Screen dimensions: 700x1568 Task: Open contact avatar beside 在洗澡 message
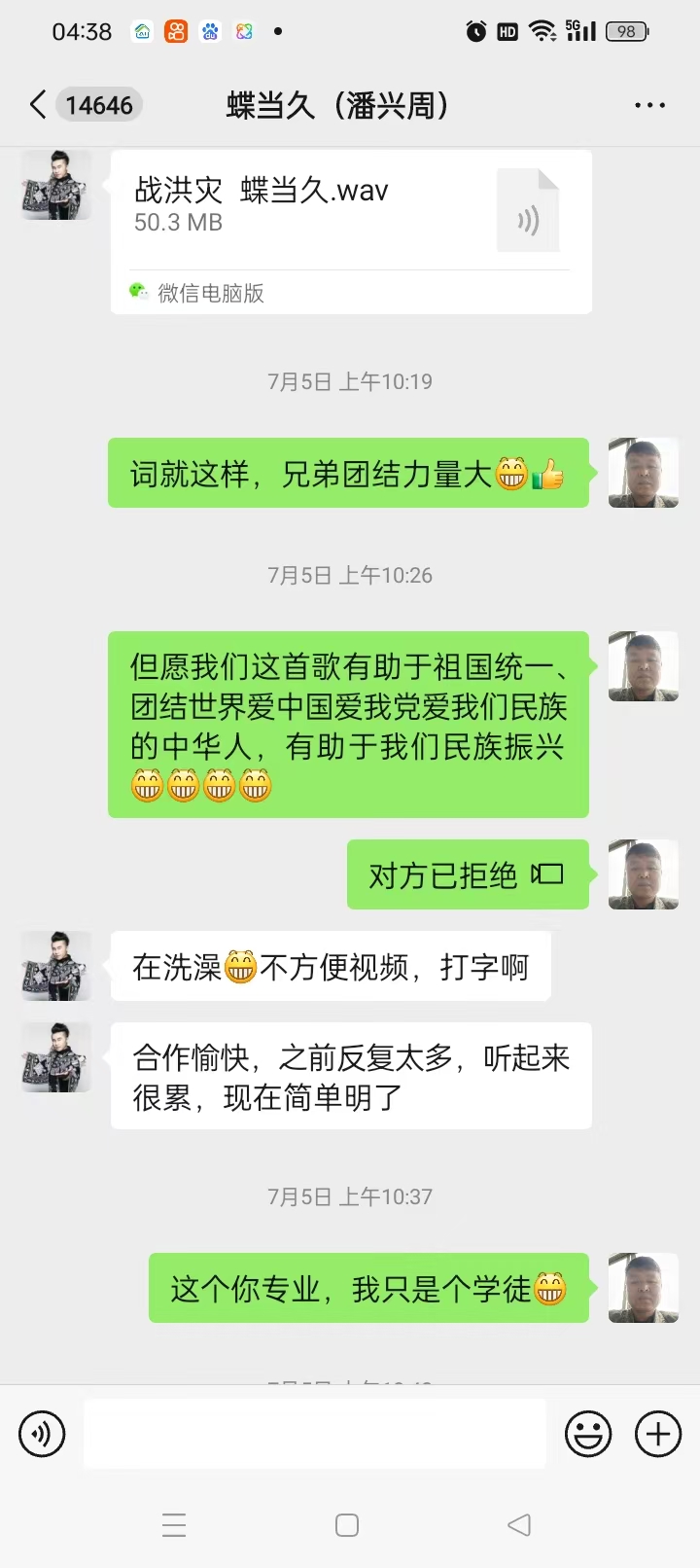point(56,967)
